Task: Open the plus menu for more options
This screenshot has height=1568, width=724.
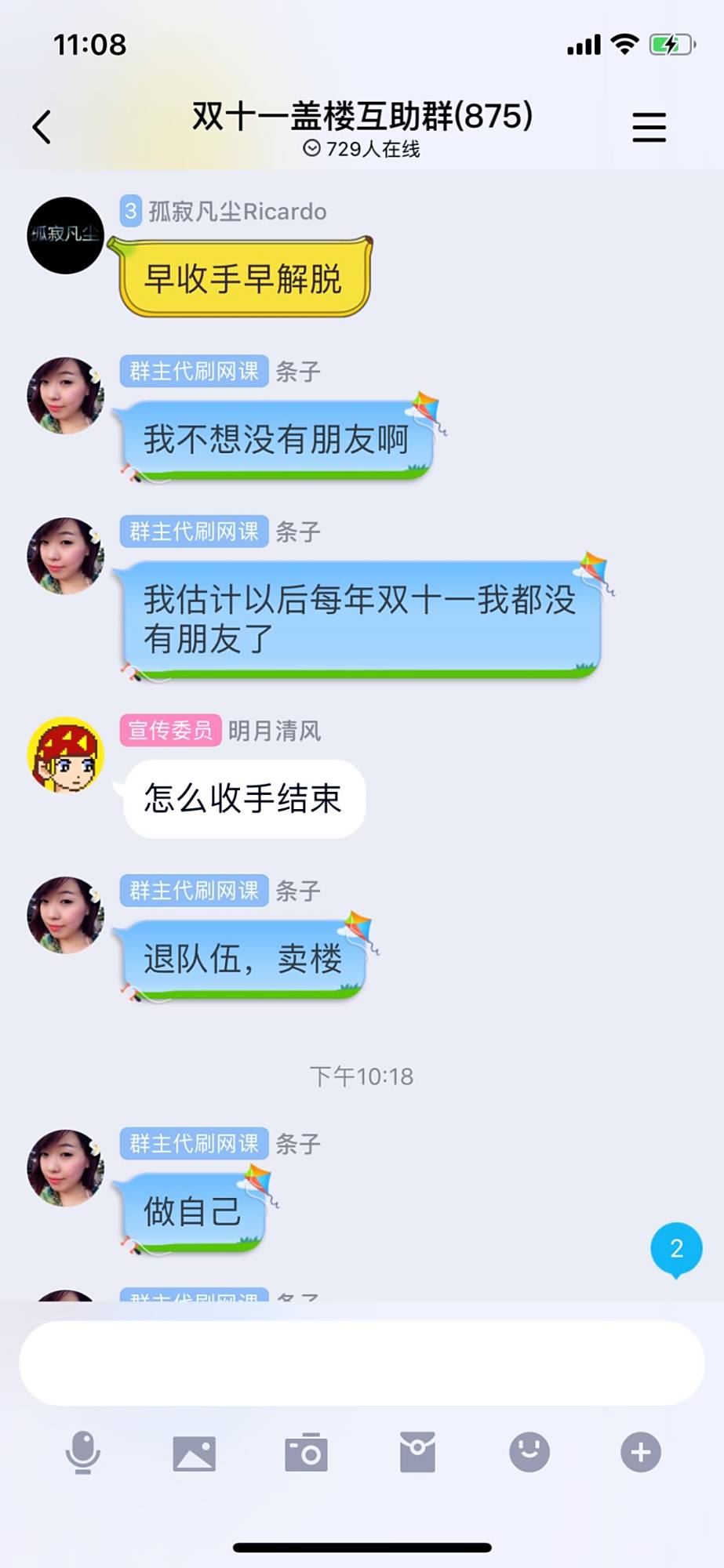Action: coord(641,1453)
